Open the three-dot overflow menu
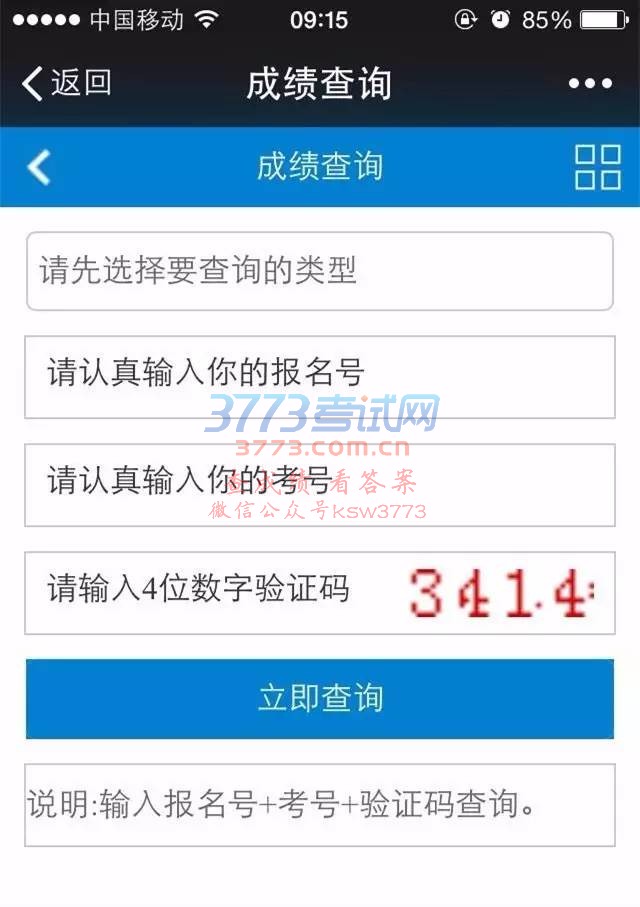640x907 pixels. click(x=590, y=84)
